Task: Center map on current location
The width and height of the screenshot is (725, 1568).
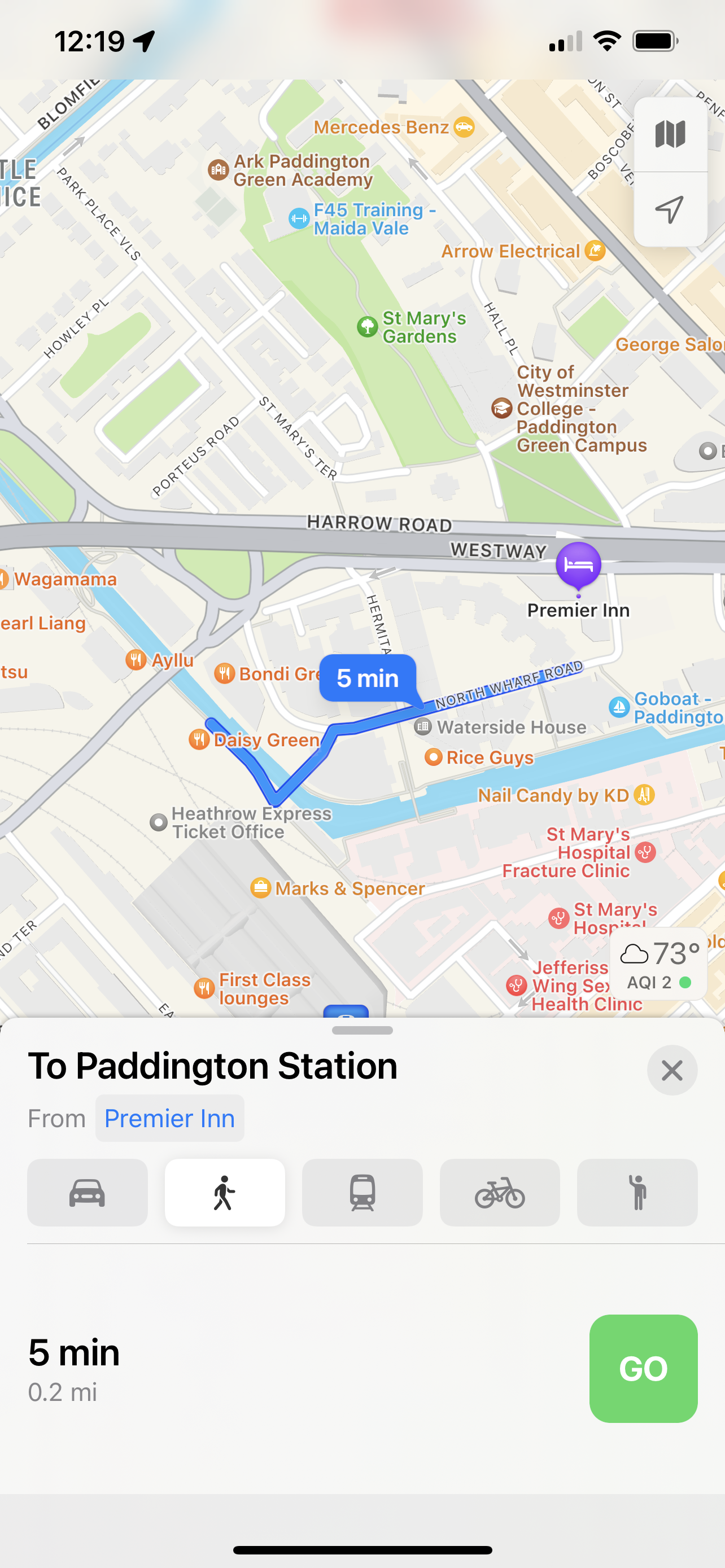Action: pyautogui.click(x=670, y=209)
